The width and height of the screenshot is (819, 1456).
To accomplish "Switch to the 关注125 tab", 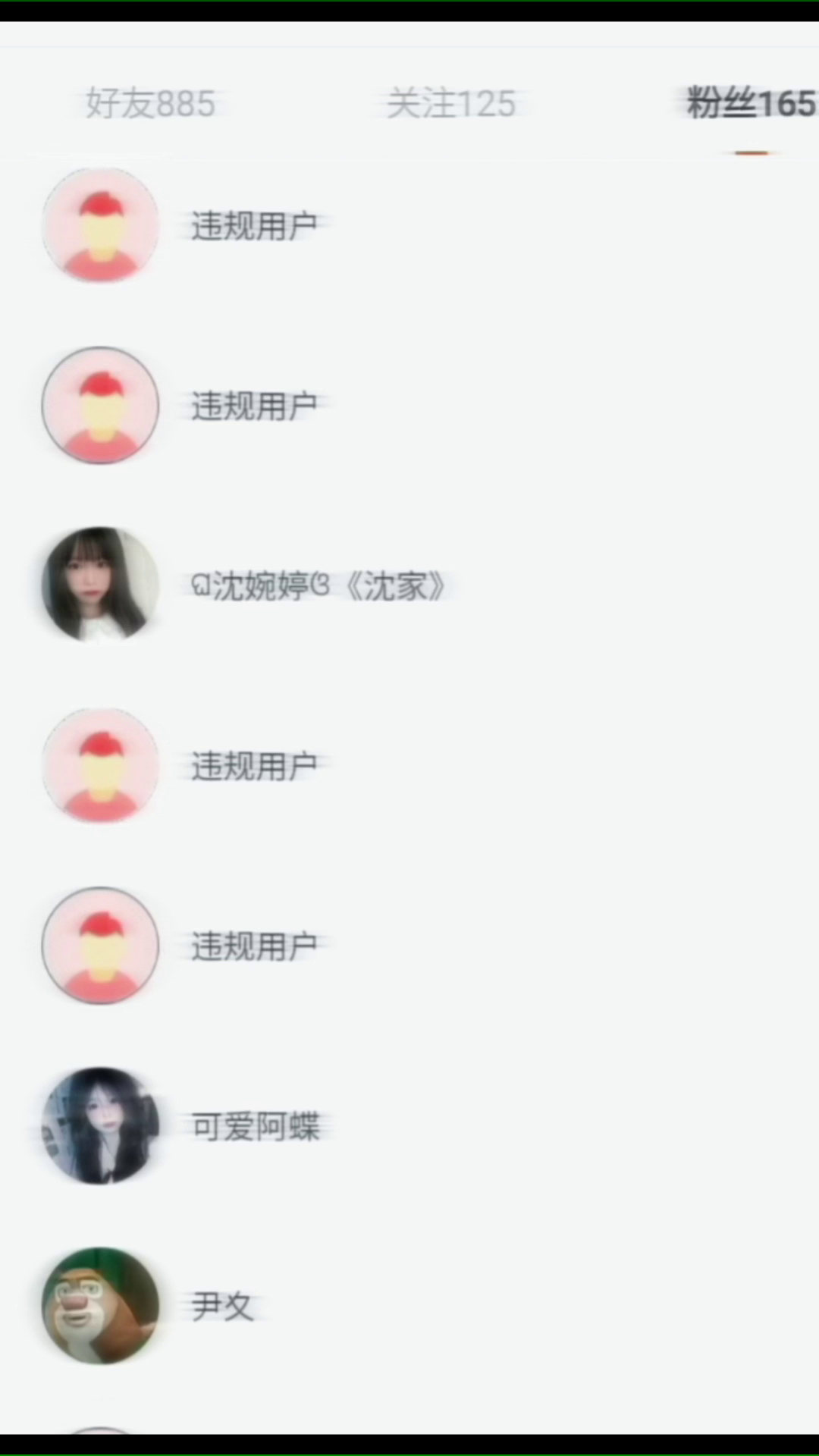I will pyautogui.click(x=451, y=104).
